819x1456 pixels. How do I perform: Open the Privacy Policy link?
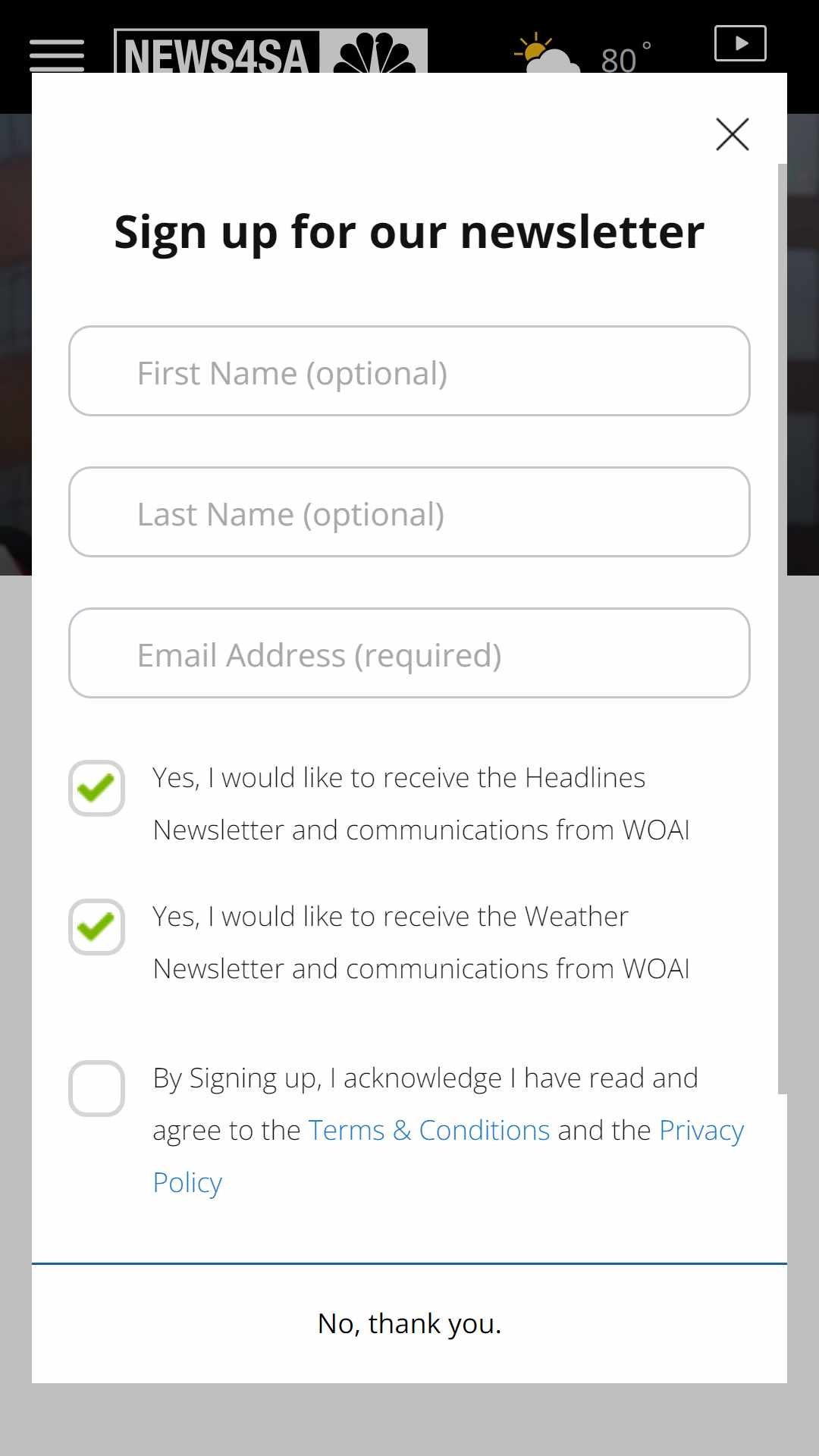tap(701, 1131)
